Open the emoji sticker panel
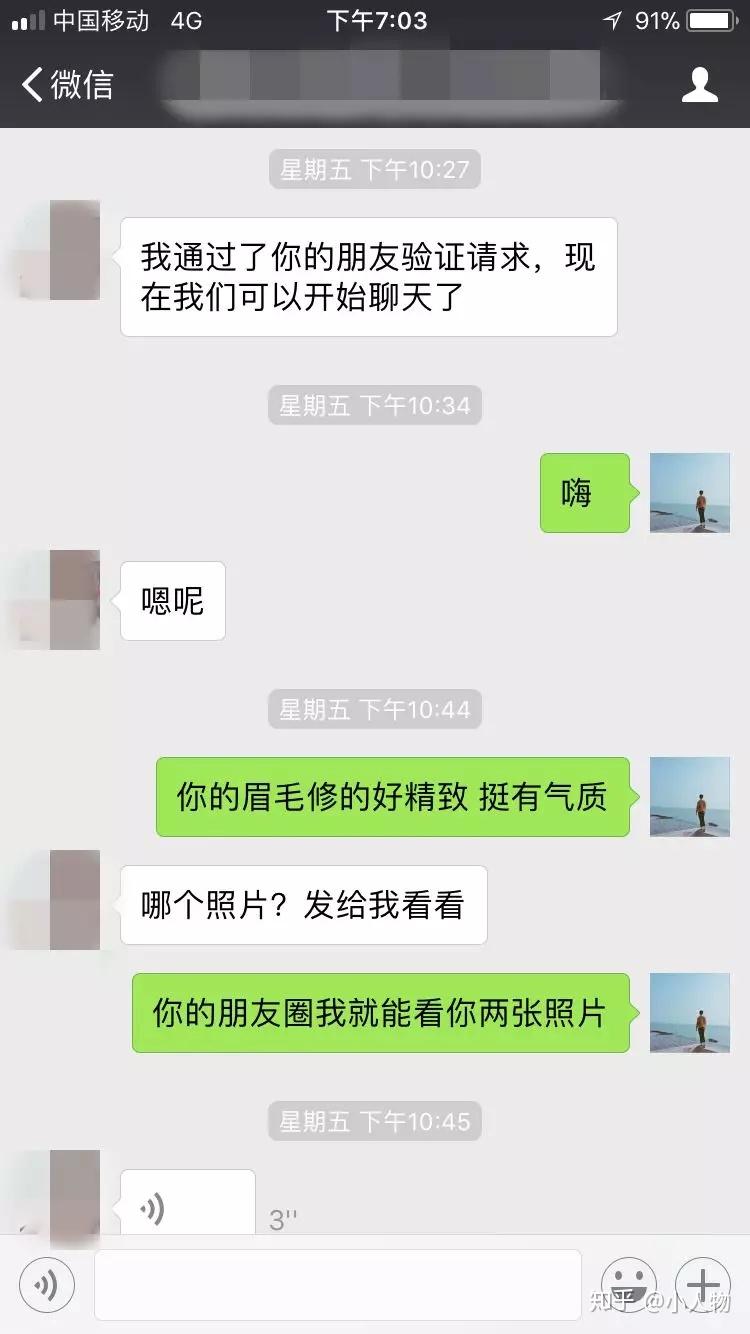This screenshot has width=750, height=1334. 628,1284
